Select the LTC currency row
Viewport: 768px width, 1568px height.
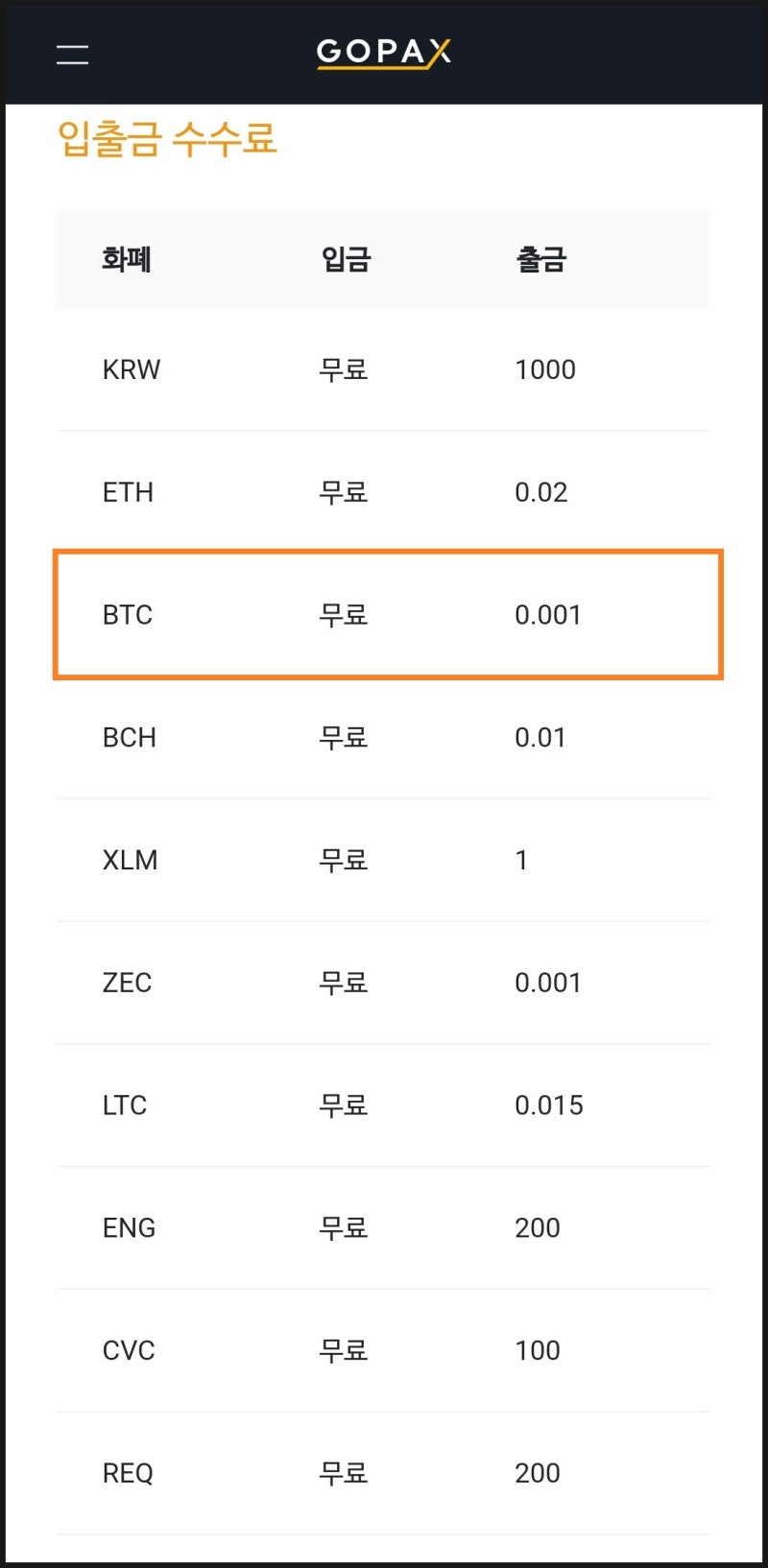[384, 1105]
